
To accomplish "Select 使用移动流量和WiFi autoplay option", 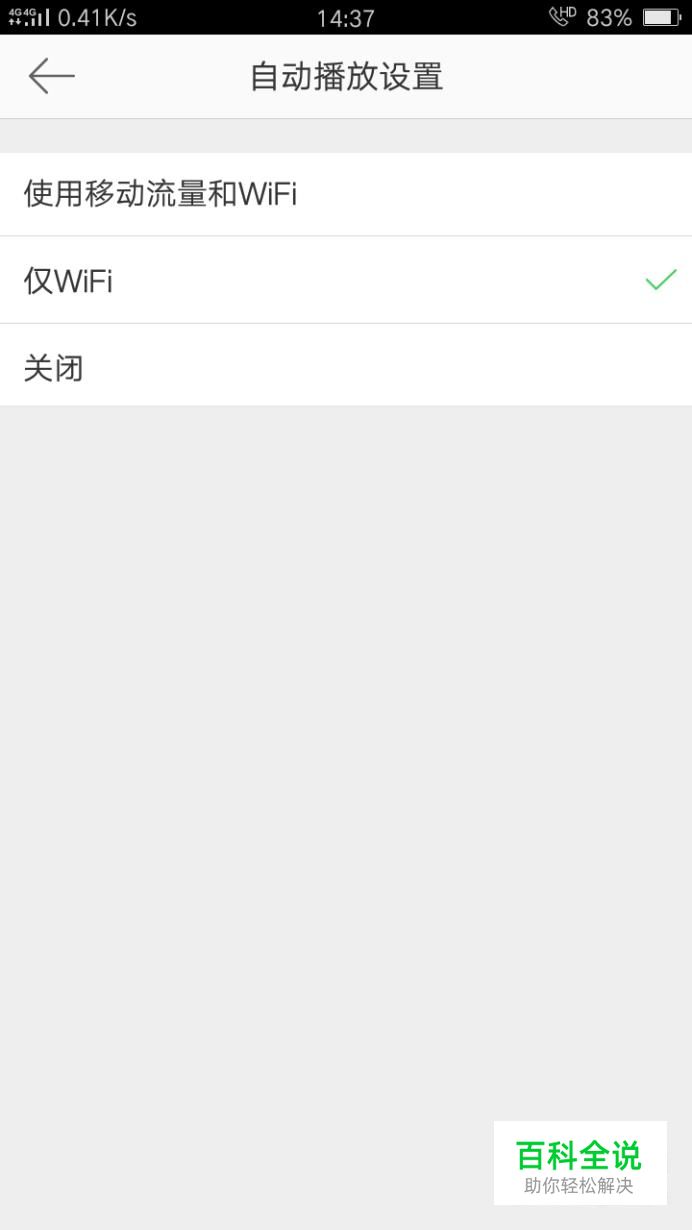I will pos(346,194).
